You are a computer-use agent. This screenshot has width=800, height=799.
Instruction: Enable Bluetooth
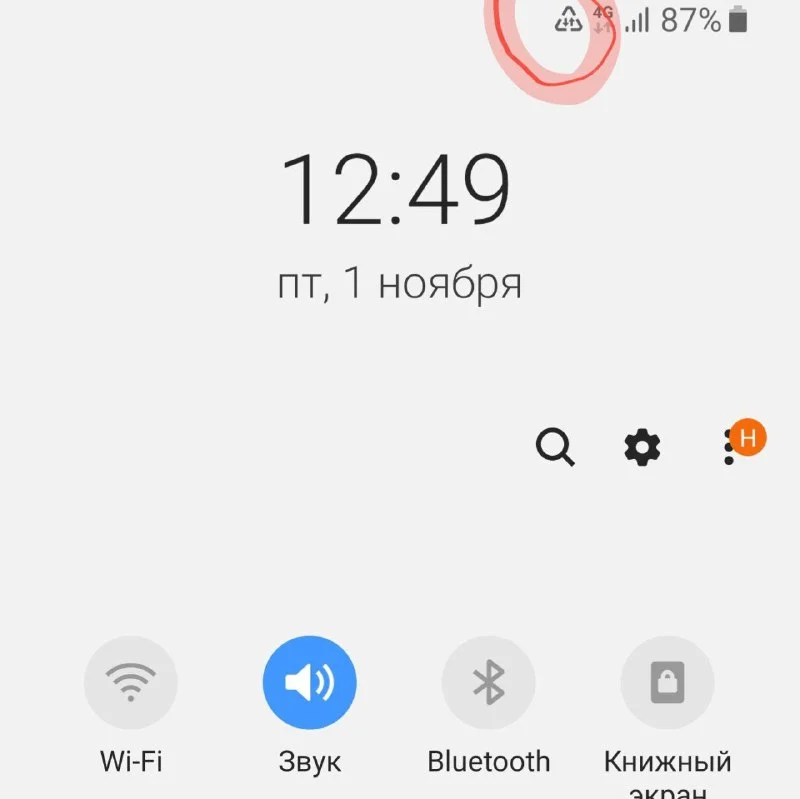[x=488, y=683]
